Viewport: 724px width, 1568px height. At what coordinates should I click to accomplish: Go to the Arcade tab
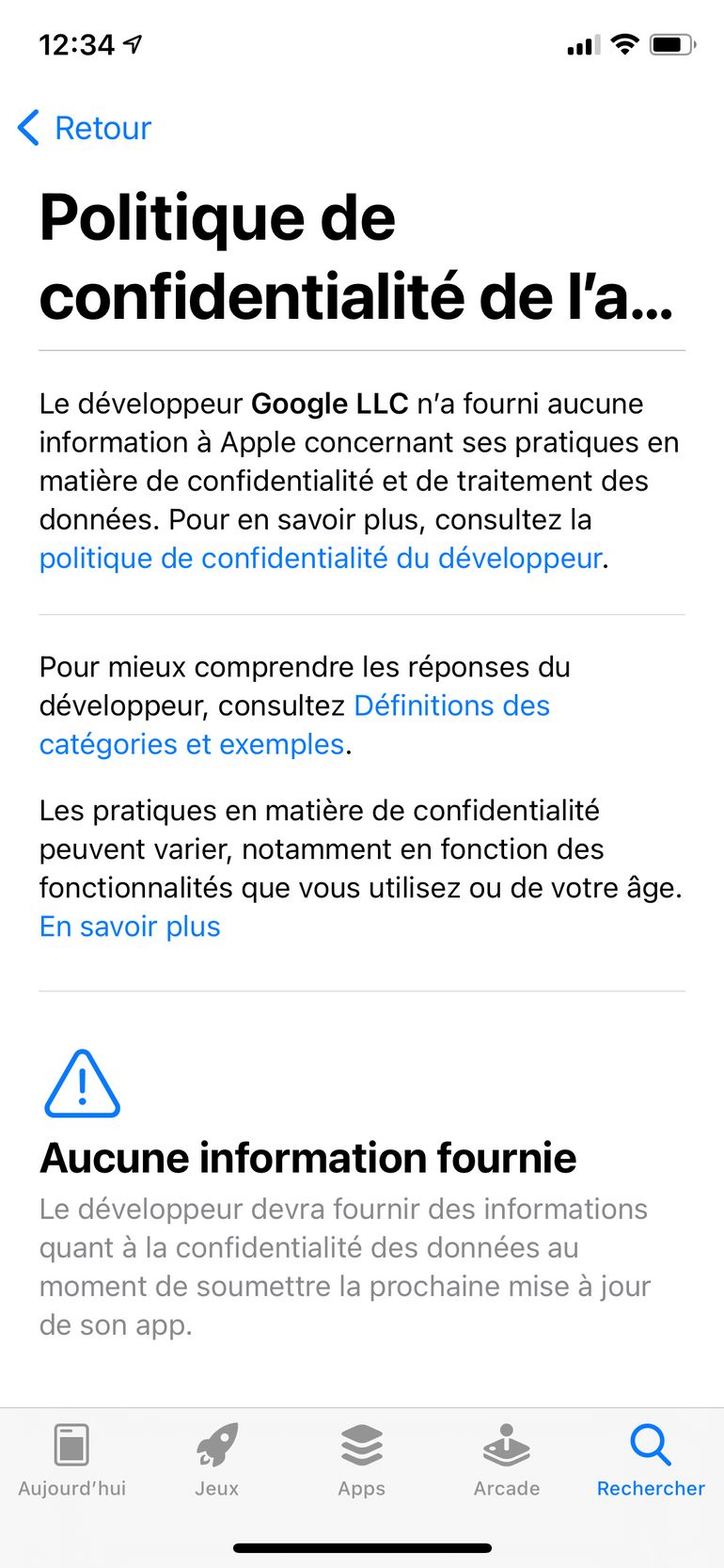coord(507,1458)
